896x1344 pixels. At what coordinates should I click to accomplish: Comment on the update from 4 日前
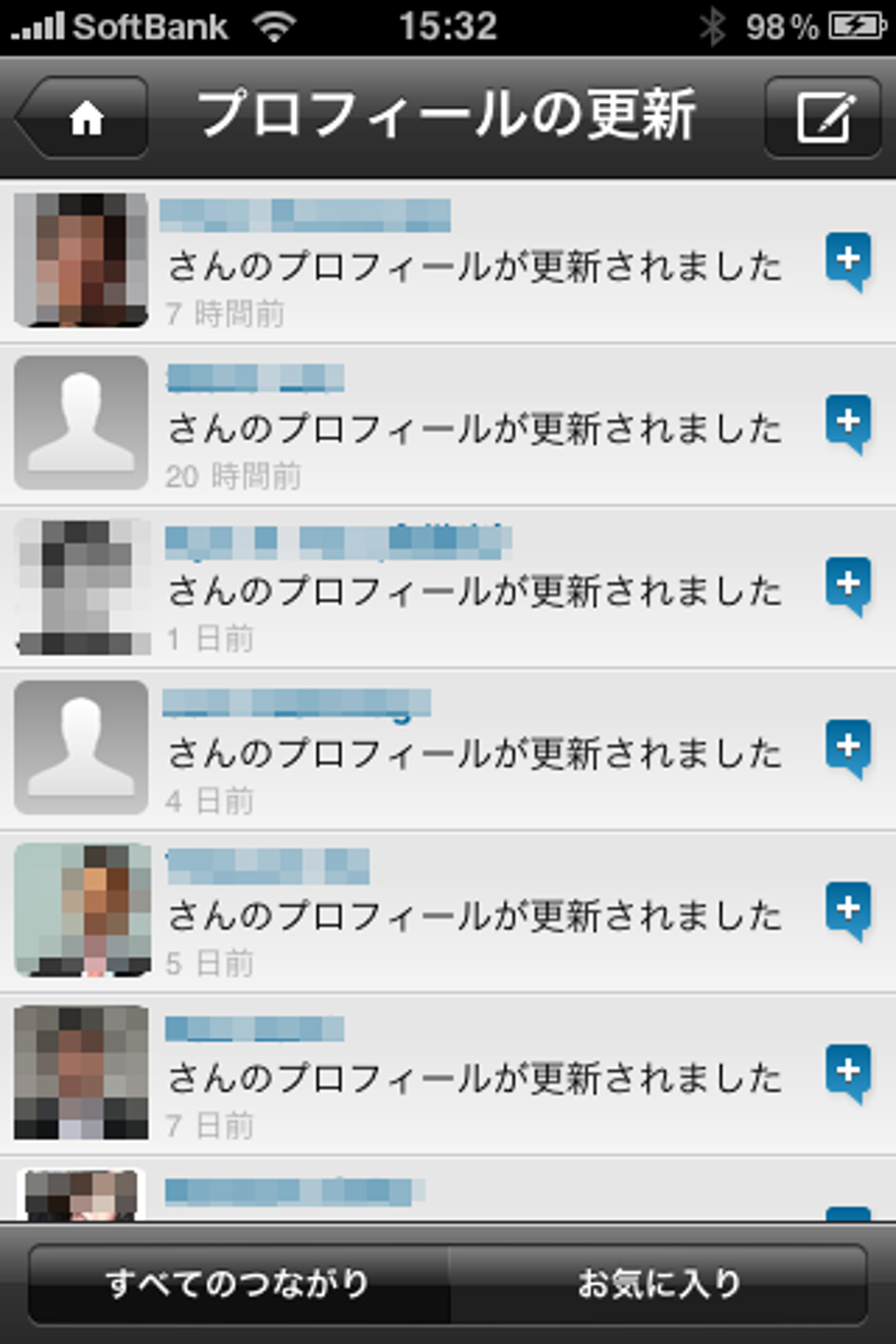click(848, 748)
